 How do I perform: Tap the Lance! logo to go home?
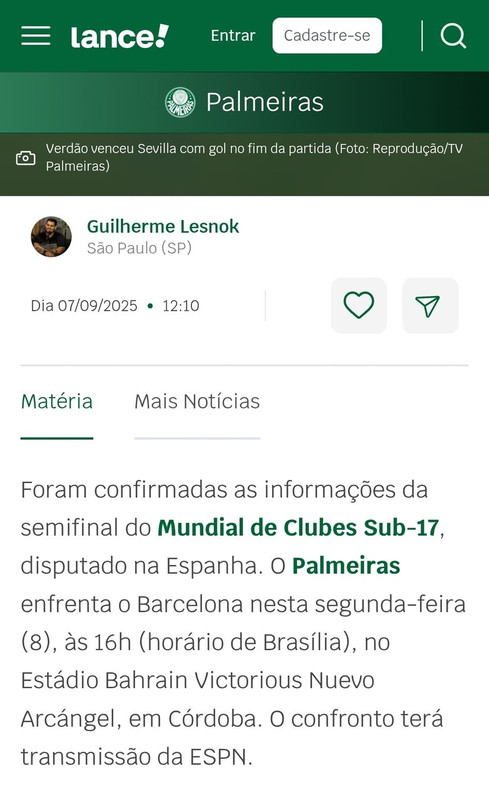point(119,36)
